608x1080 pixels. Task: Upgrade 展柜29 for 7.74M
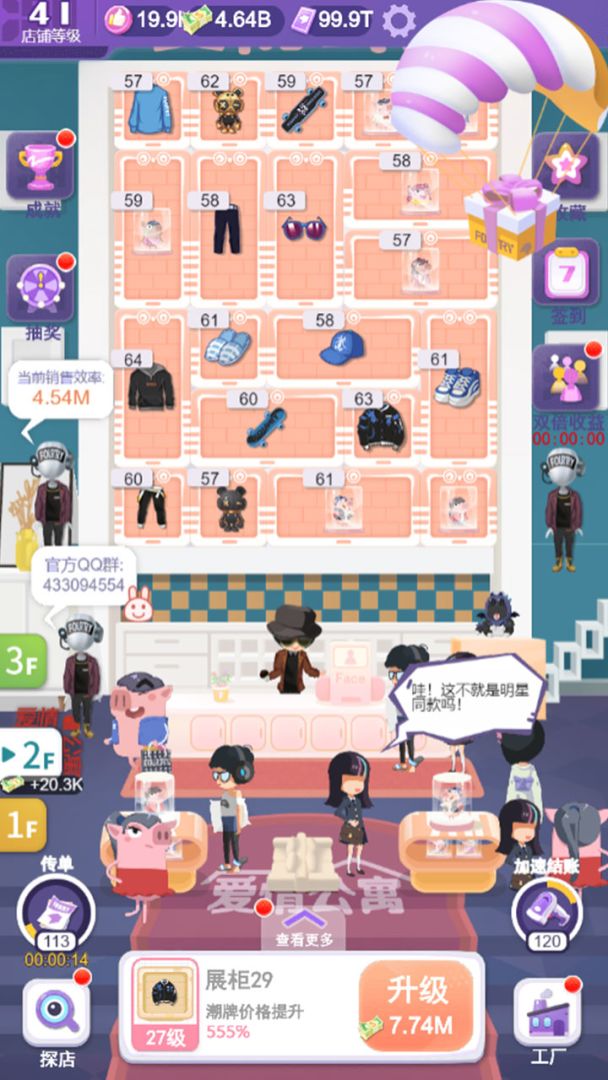pyautogui.click(x=418, y=1006)
